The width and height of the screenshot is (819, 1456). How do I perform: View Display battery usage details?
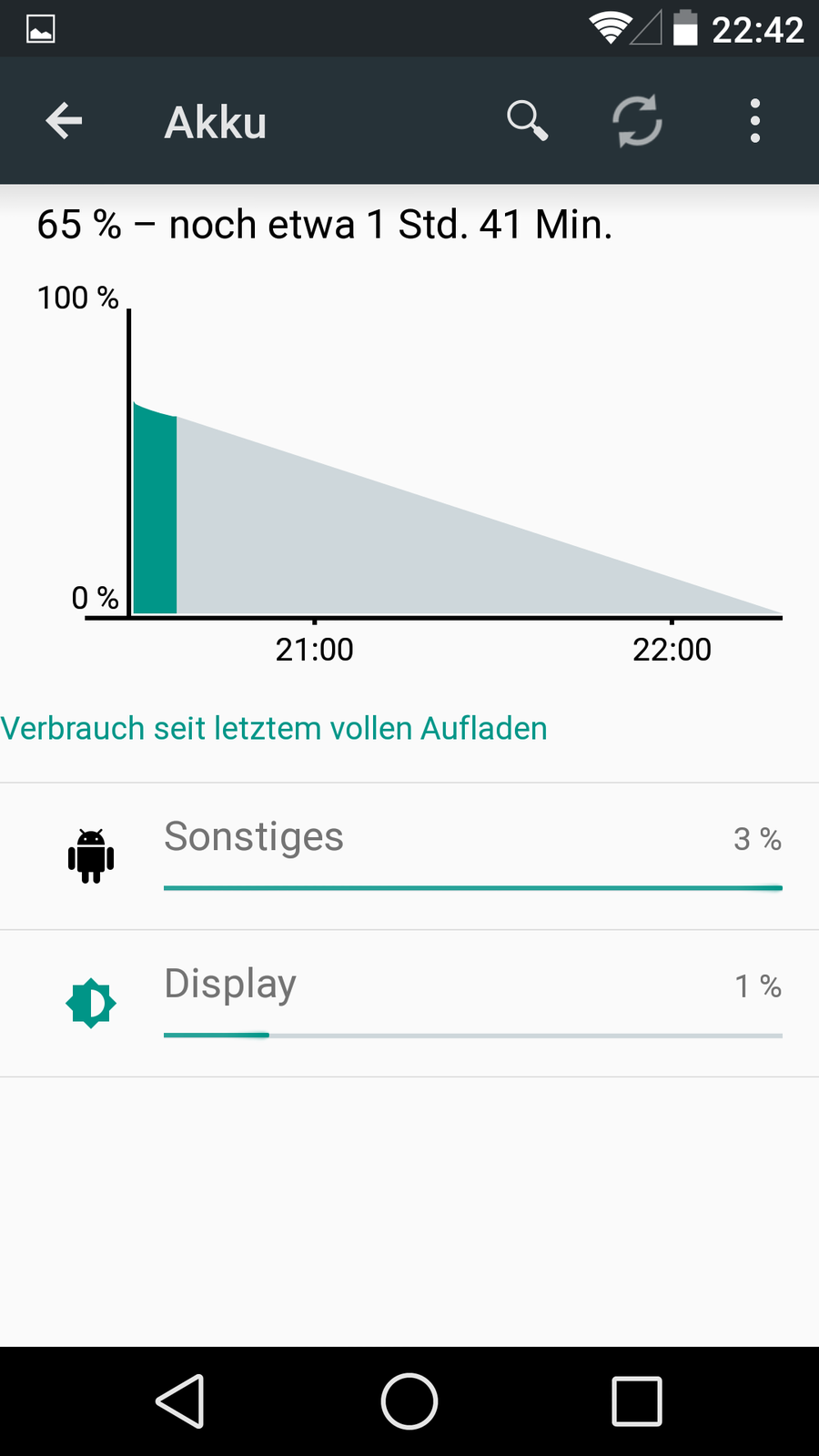[x=409, y=1004]
